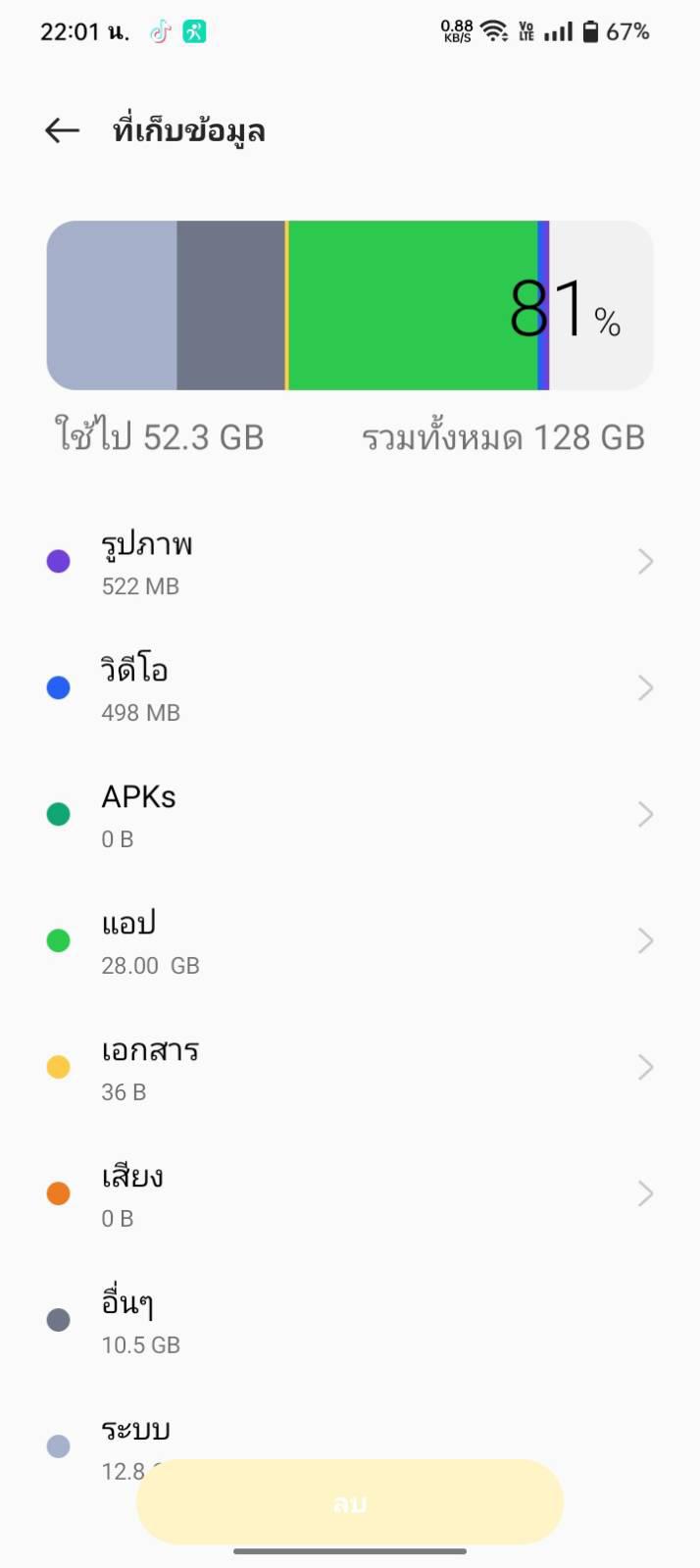This screenshot has height=1568, width=700.
Task: Open the รูปภาพ storage category
Action: pyautogui.click(x=349, y=562)
